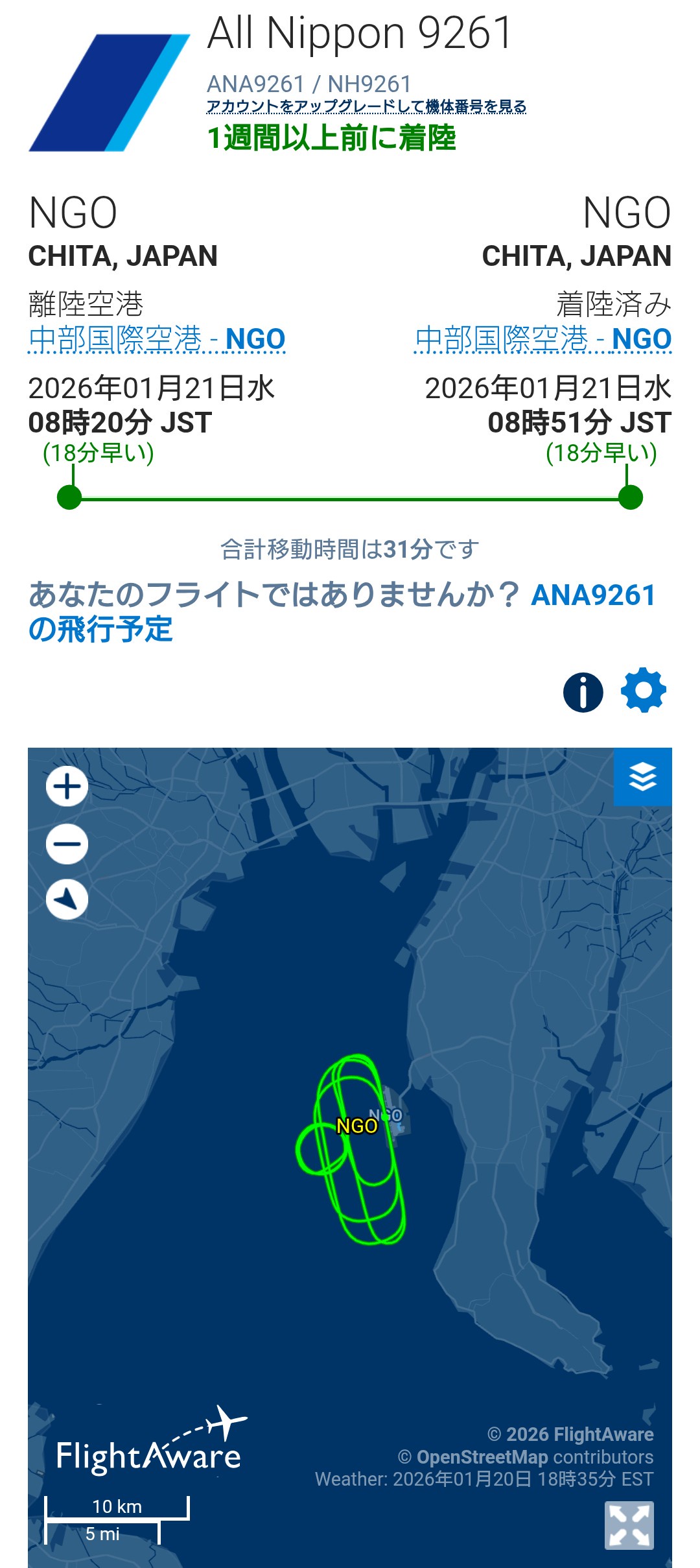Zoom in on the map
This screenshot has height=1568, width=700.
tap(67, 787)
